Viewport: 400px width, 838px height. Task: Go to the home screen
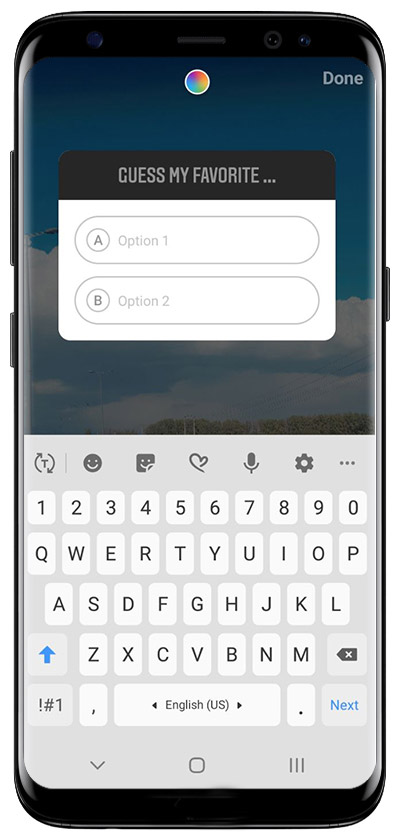[197, 765]
